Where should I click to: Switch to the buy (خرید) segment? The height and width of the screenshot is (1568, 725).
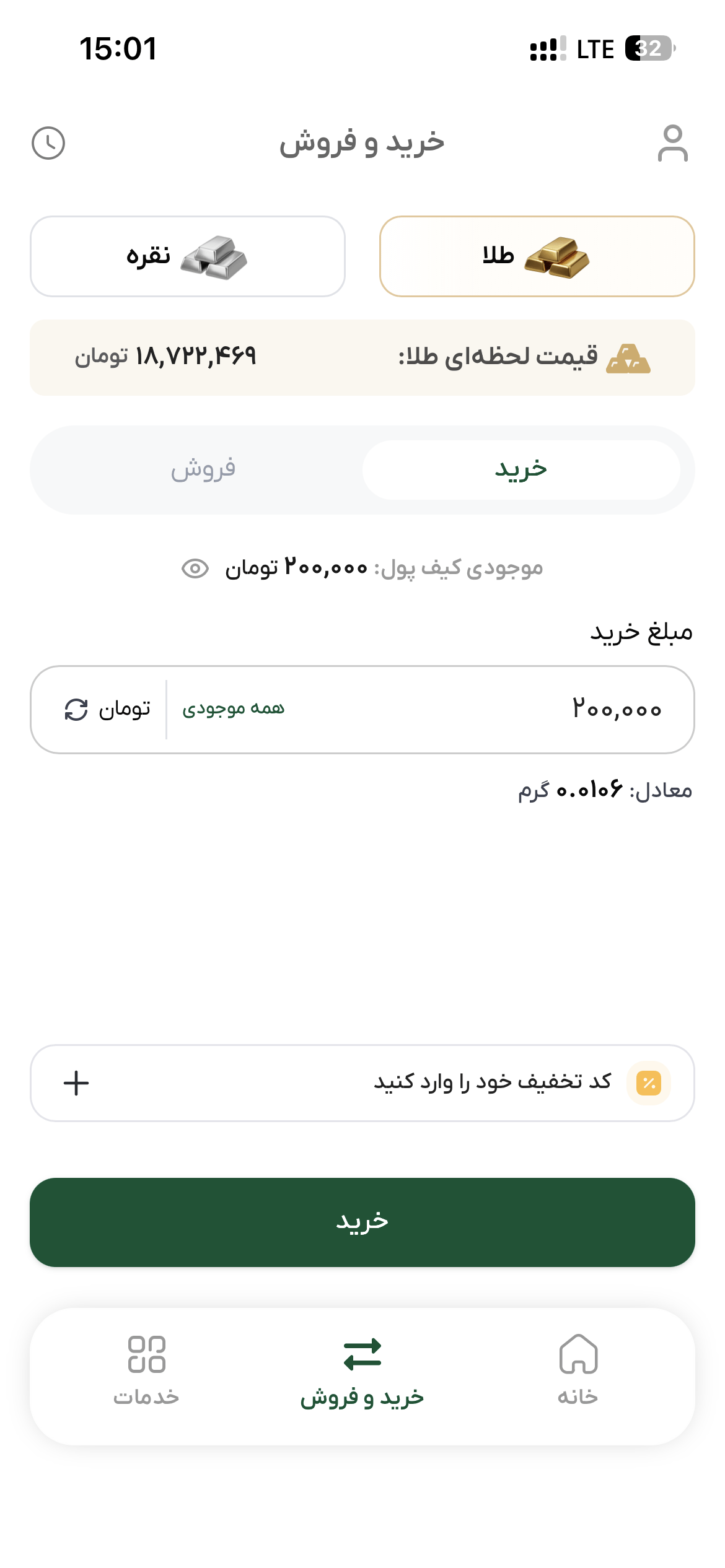click(521, 469)
